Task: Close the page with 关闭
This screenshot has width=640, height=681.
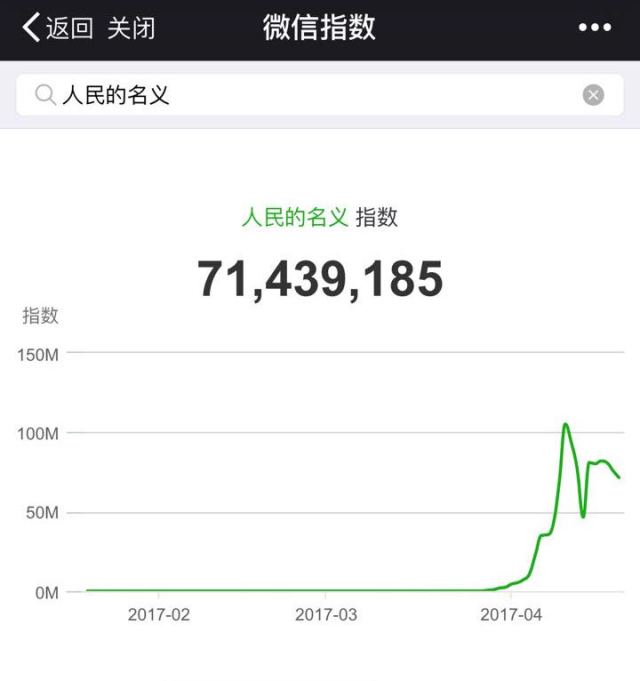Action: pyautogui.click(x=131, y=28)
